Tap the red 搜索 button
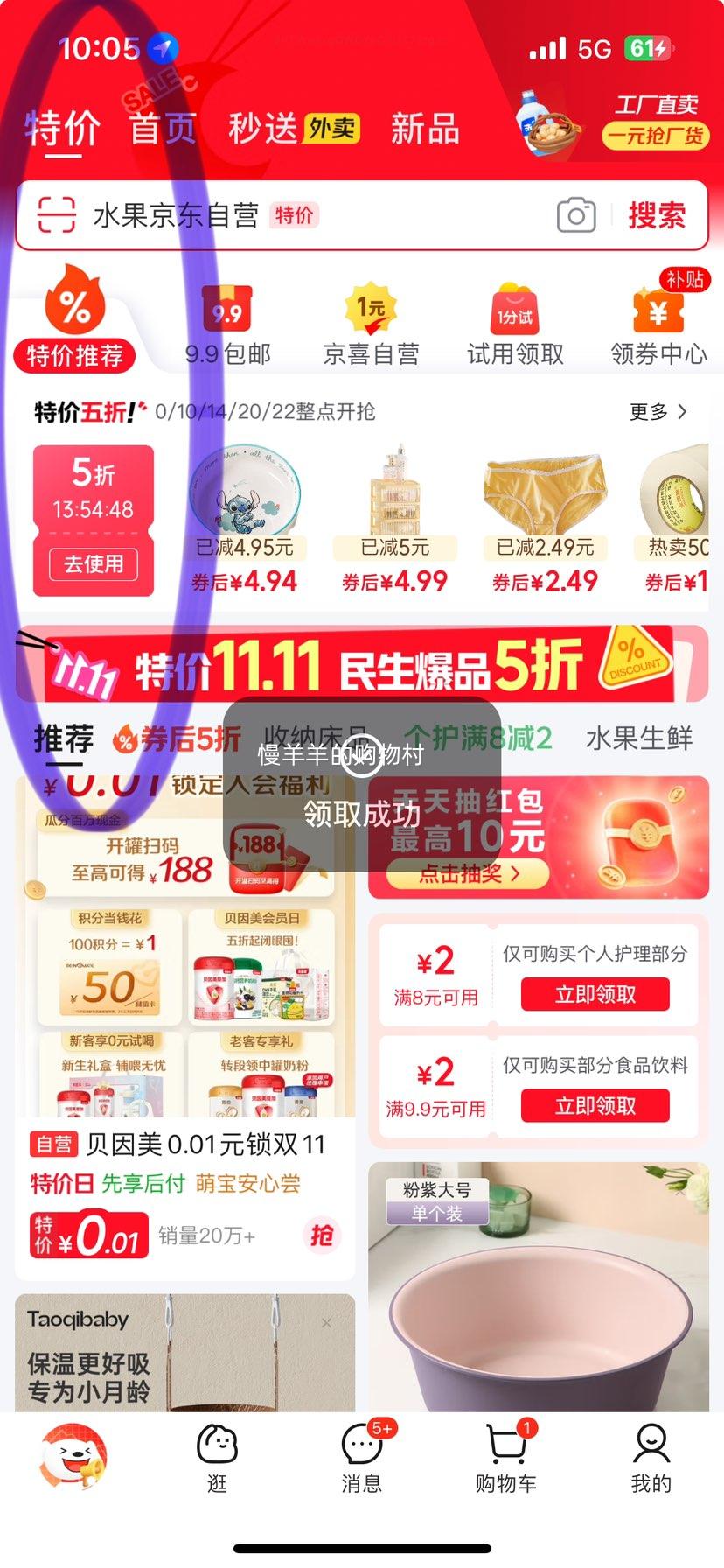The height and width of the screenshot is (1568, 724). pyautogui.click(x=657, y=215)
